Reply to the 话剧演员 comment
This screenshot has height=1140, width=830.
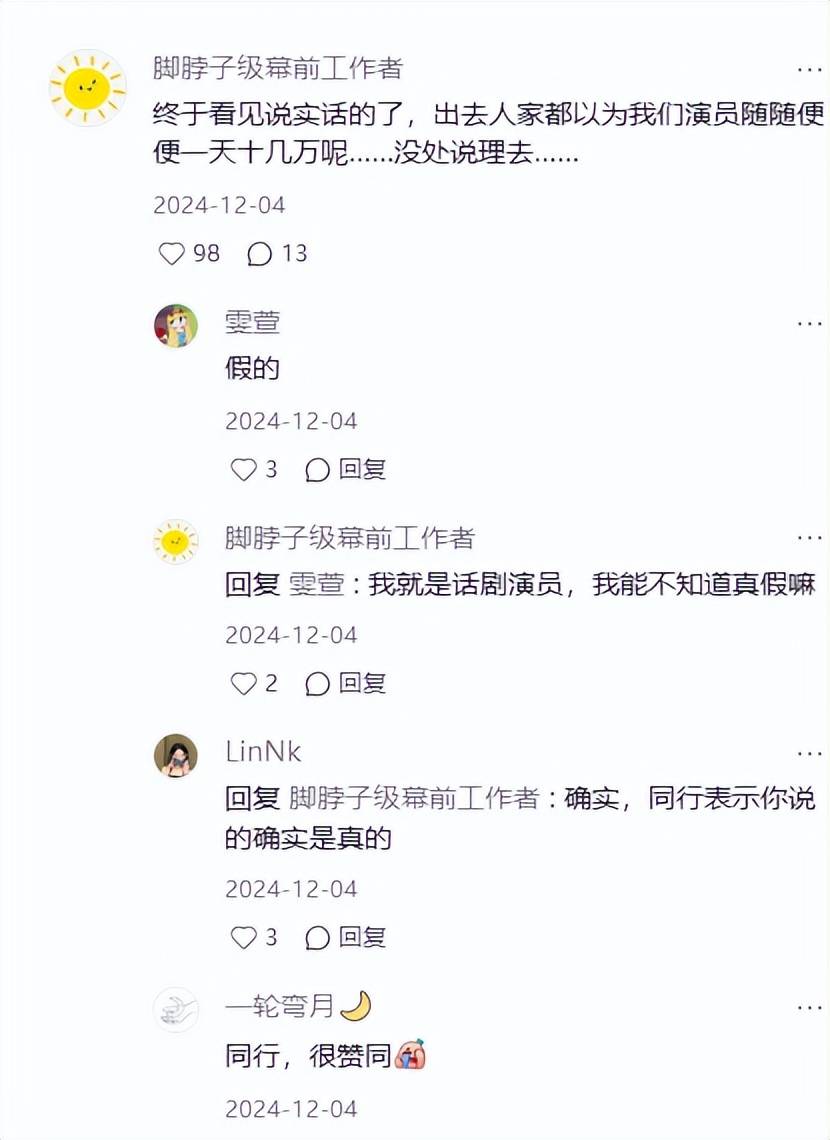346,683
